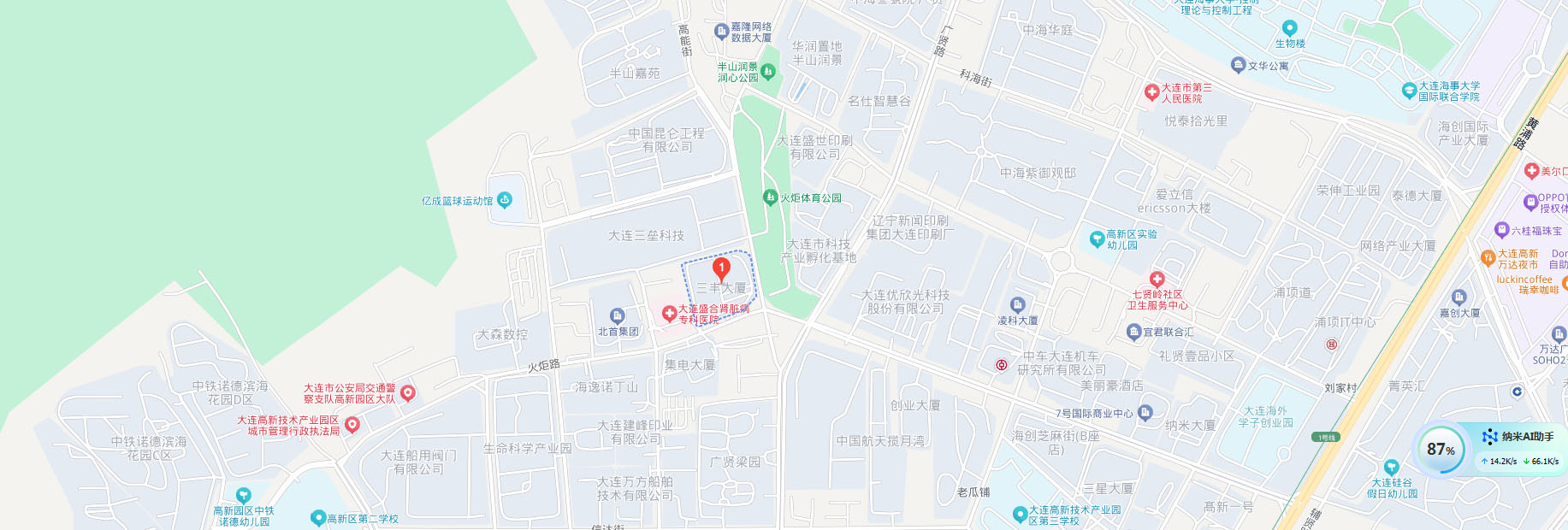Tap 大连市公安局交通警察支队高新园区大队 marker
1568x530 pixels.
(408, 393)
